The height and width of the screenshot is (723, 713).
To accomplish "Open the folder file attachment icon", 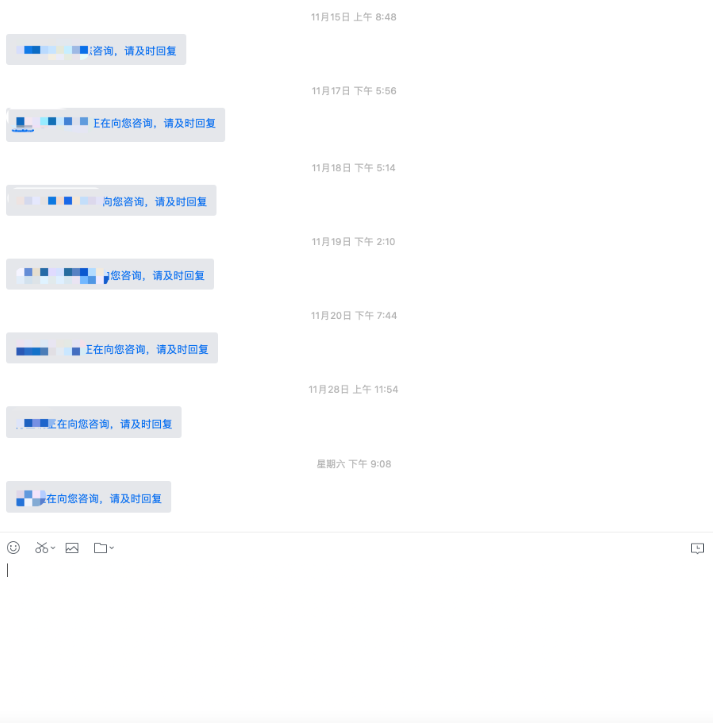I will [x=100, y=548].
